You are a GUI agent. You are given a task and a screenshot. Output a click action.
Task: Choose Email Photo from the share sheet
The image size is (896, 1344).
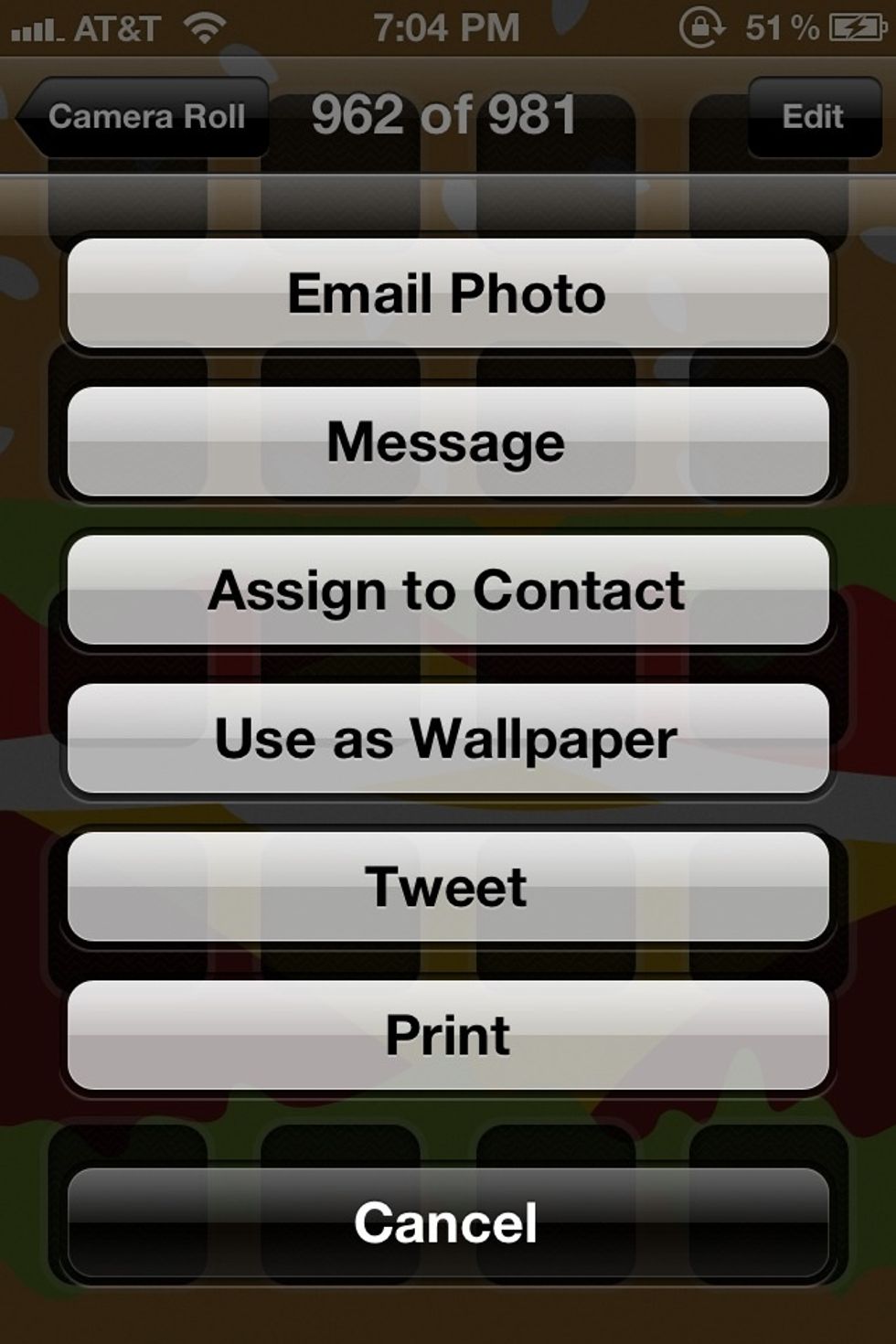click(x=447, y=293)
